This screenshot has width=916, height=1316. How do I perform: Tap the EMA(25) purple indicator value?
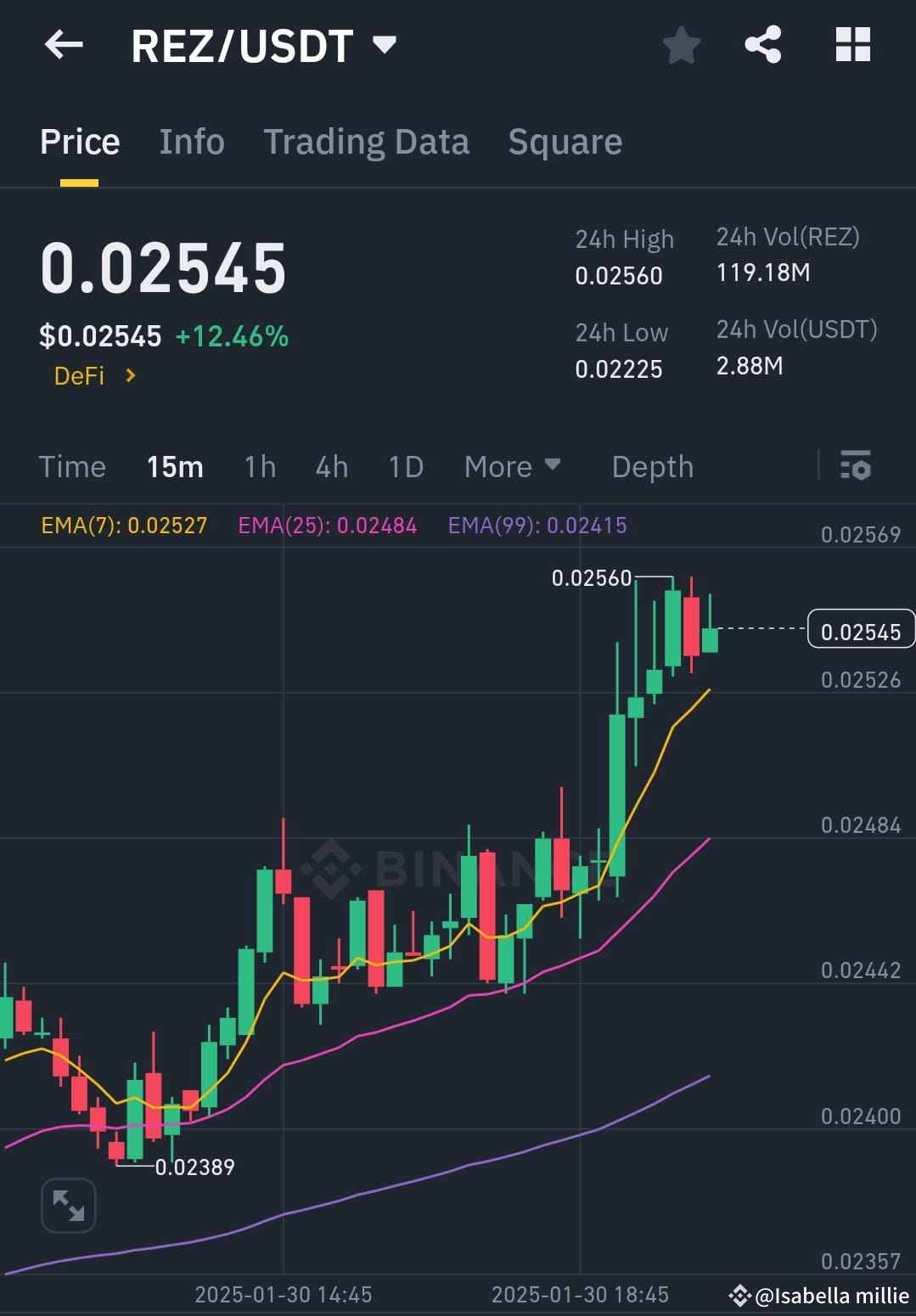327,526
